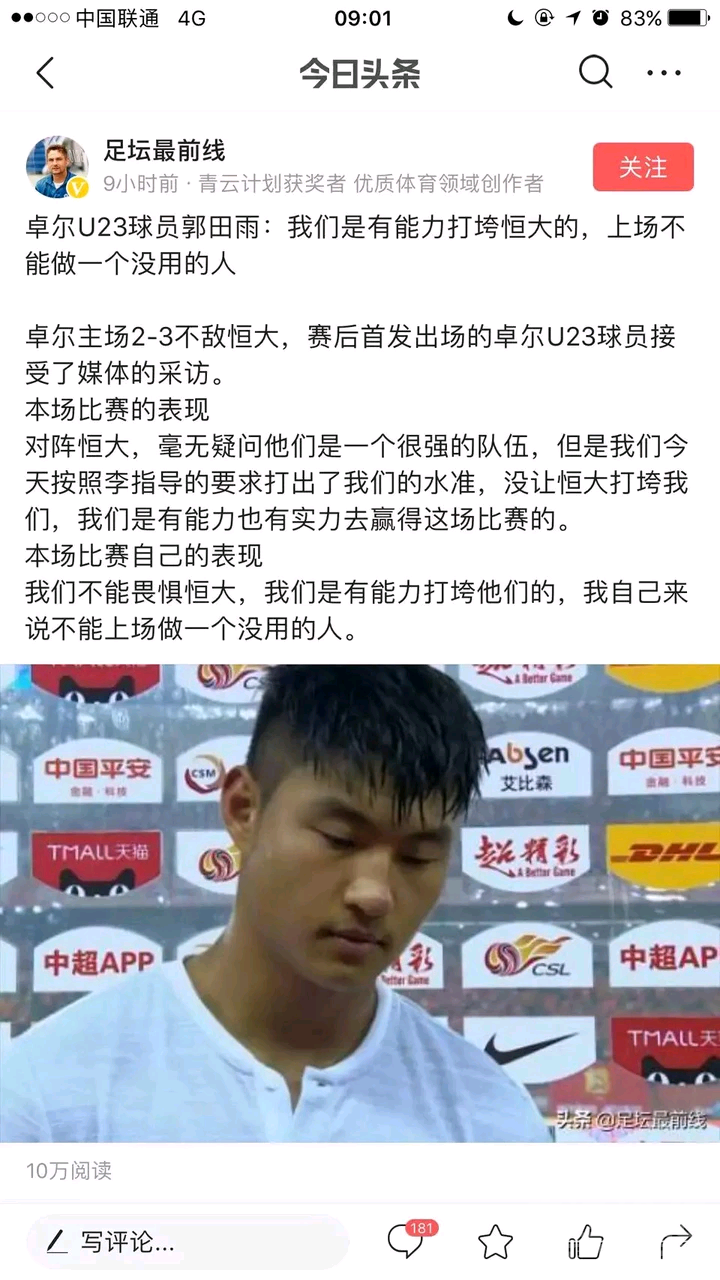Open the three-dot overflow menu
Image resolution: width=720 pixels, height=1280 pixels.
coord(663,73)
